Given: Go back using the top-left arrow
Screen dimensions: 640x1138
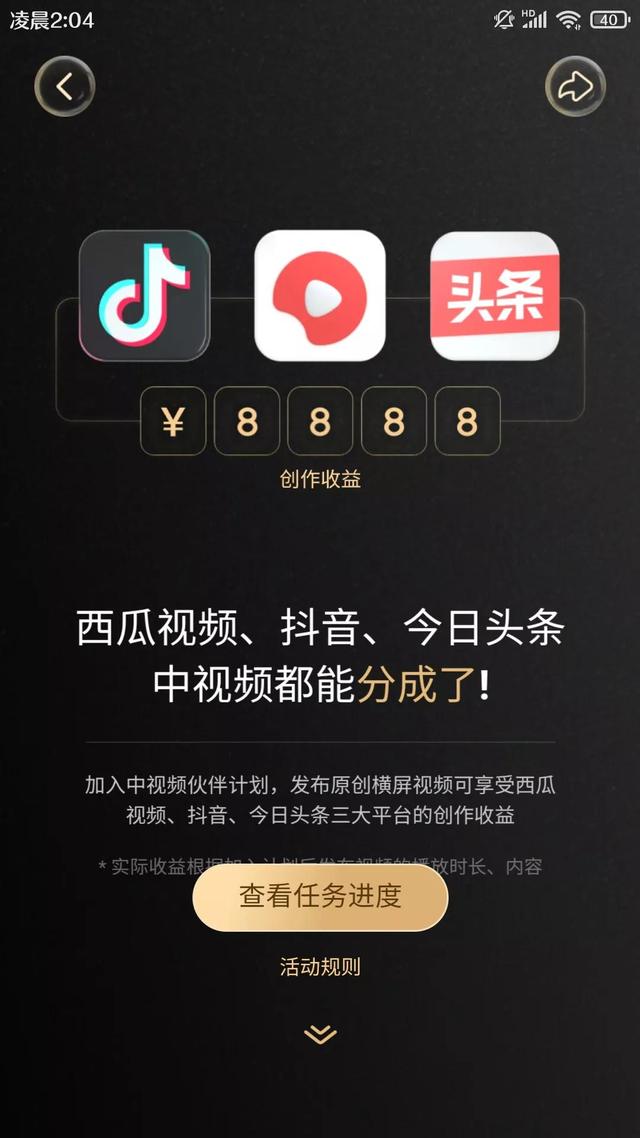Looking at the screenshot, I should 65,87.
